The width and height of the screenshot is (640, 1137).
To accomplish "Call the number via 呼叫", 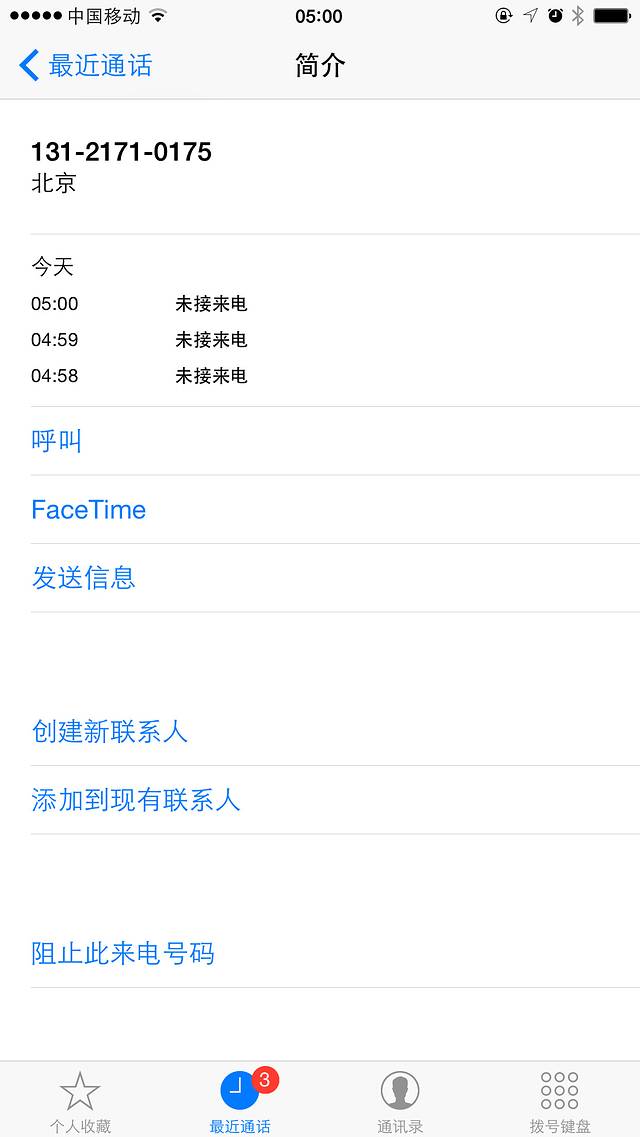I will (x=57, y=441).
